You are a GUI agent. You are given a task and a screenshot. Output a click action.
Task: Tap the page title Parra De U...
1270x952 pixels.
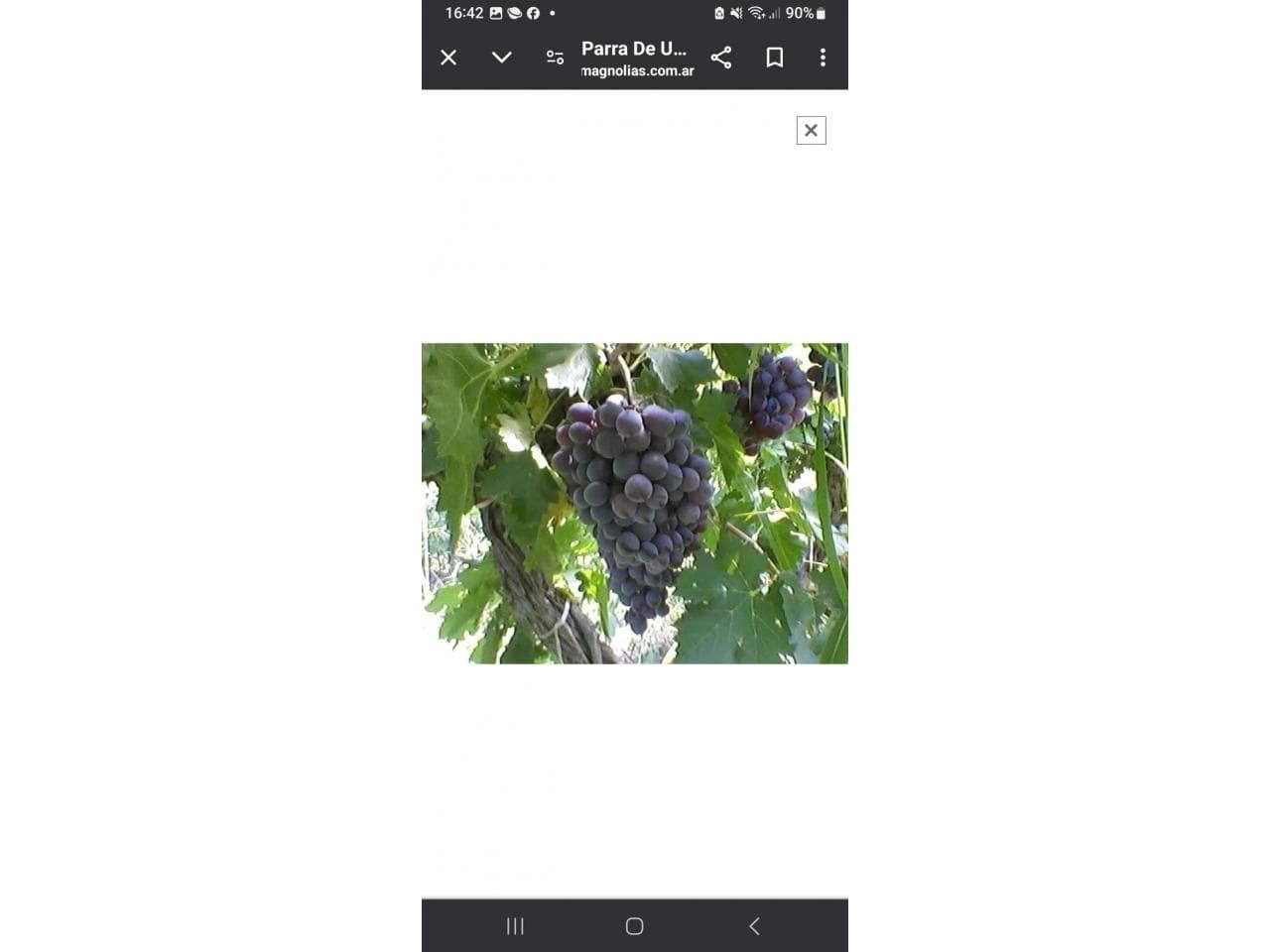(634, 49)
